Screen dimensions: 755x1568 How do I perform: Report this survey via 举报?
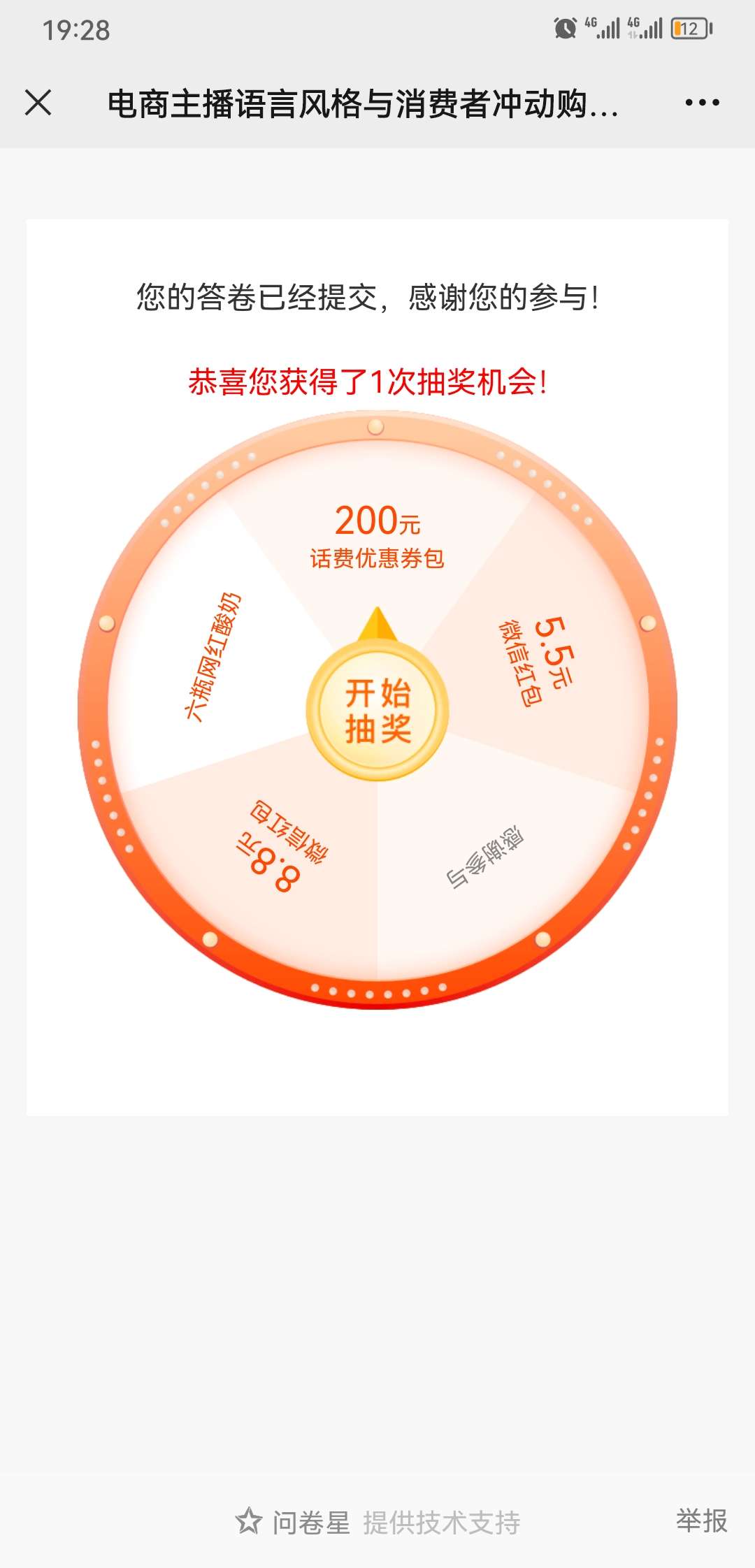(x=701, y=1520)
